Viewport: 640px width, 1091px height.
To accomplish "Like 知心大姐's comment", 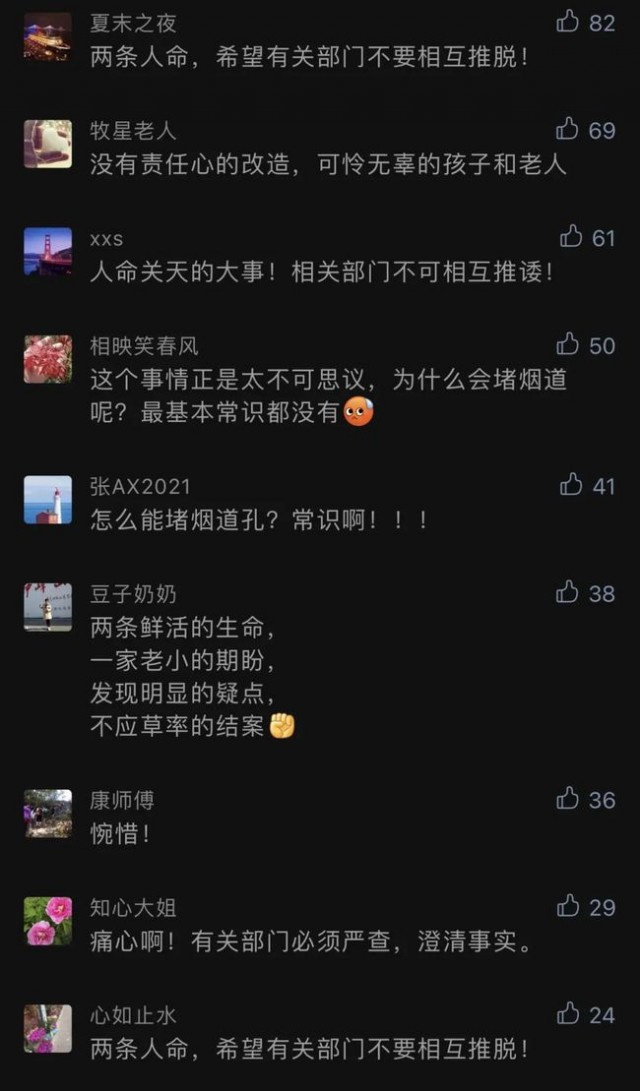I will click(569, 907).
